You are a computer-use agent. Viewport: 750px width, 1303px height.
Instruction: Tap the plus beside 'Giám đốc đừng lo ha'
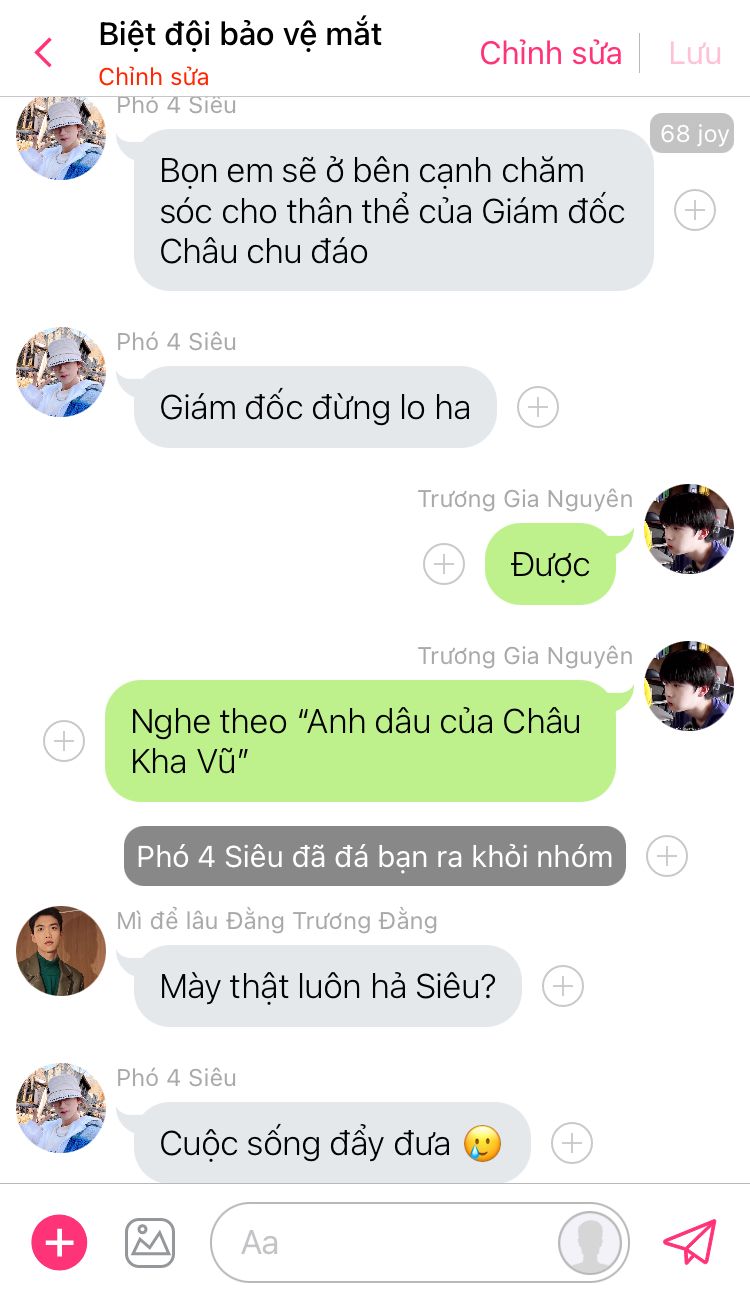point(538,407)
